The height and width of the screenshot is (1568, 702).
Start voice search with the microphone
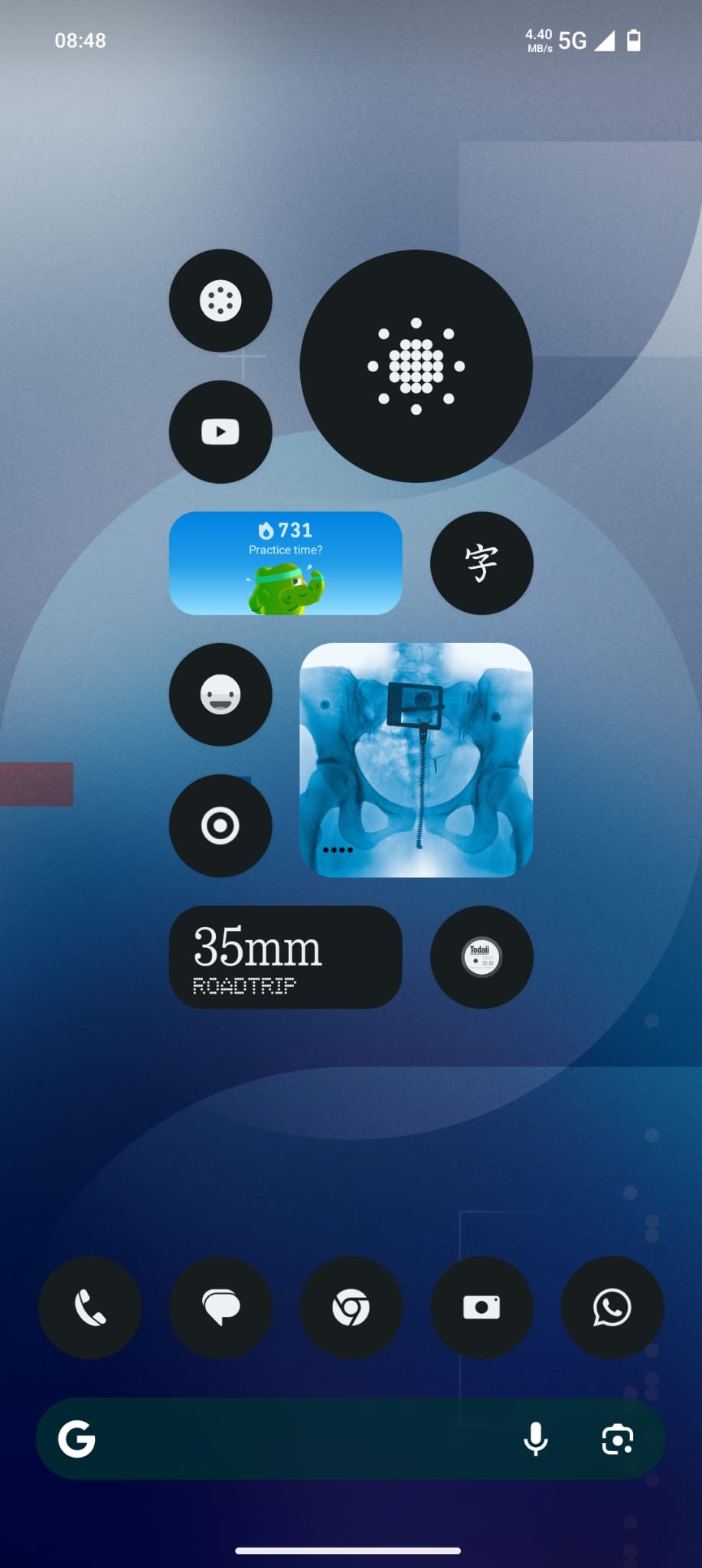[x=536, y=1439]
